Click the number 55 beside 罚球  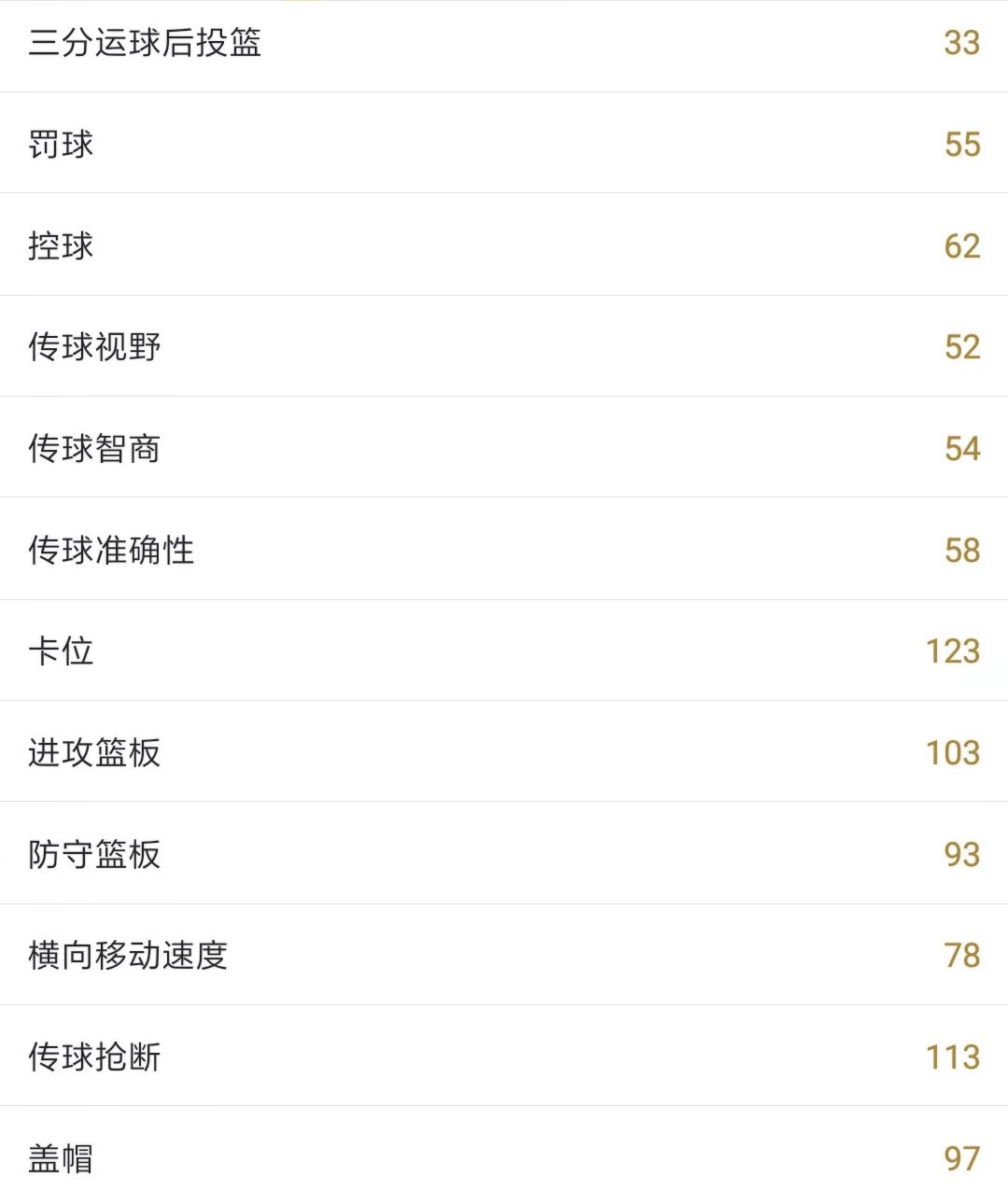click(x=960, y=145)
